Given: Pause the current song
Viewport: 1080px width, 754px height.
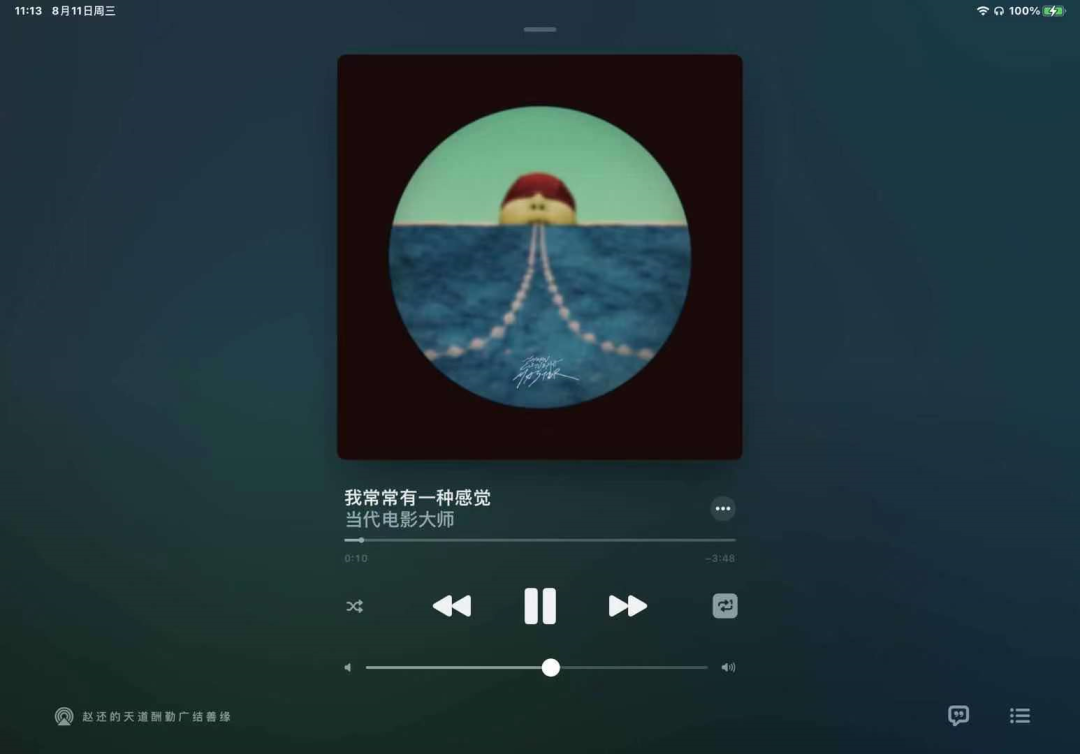Looking at the screenshot, I should 540,606.
